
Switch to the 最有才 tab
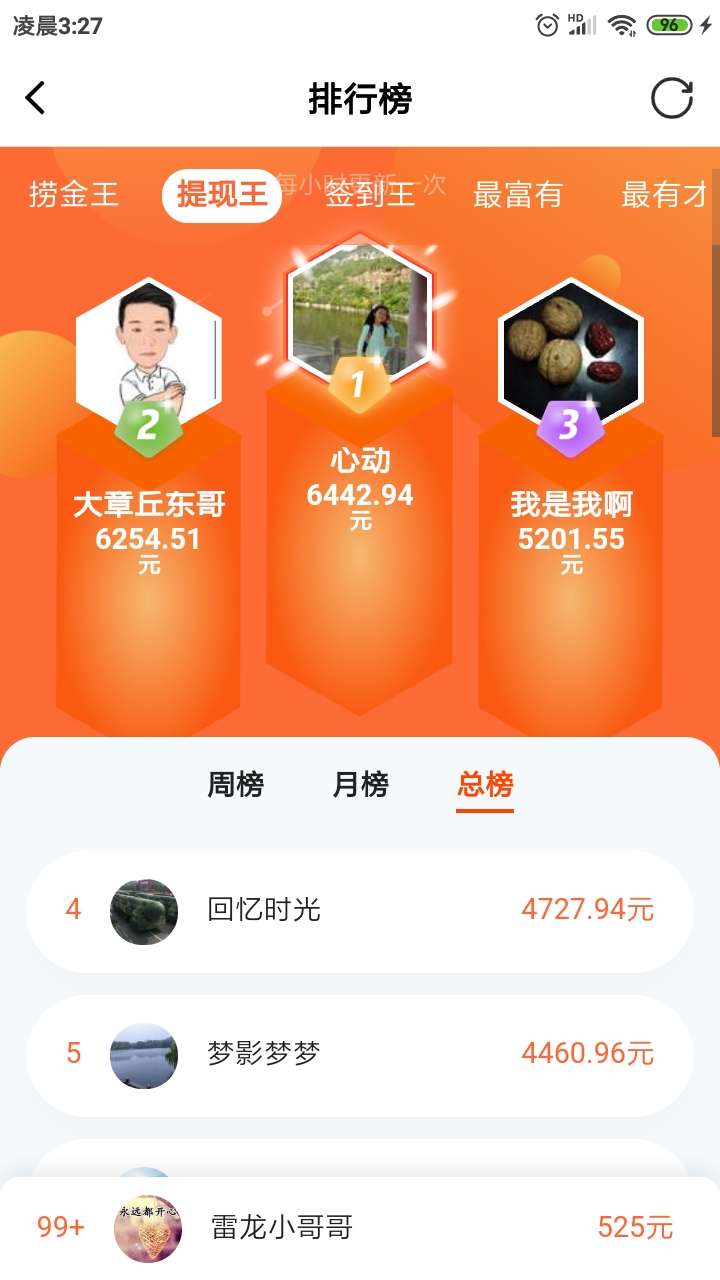click(664, 195)
